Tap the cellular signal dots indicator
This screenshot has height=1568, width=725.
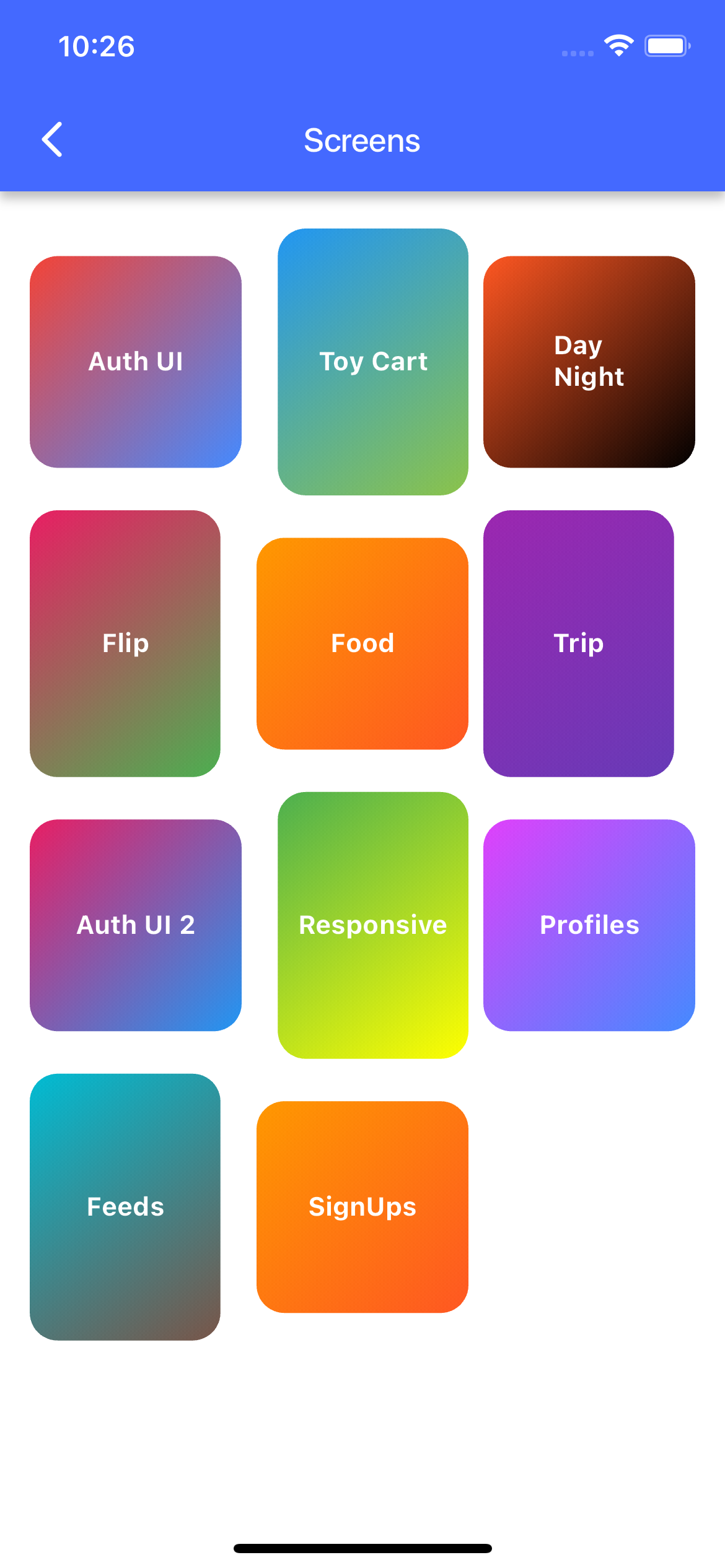[576, 53]
